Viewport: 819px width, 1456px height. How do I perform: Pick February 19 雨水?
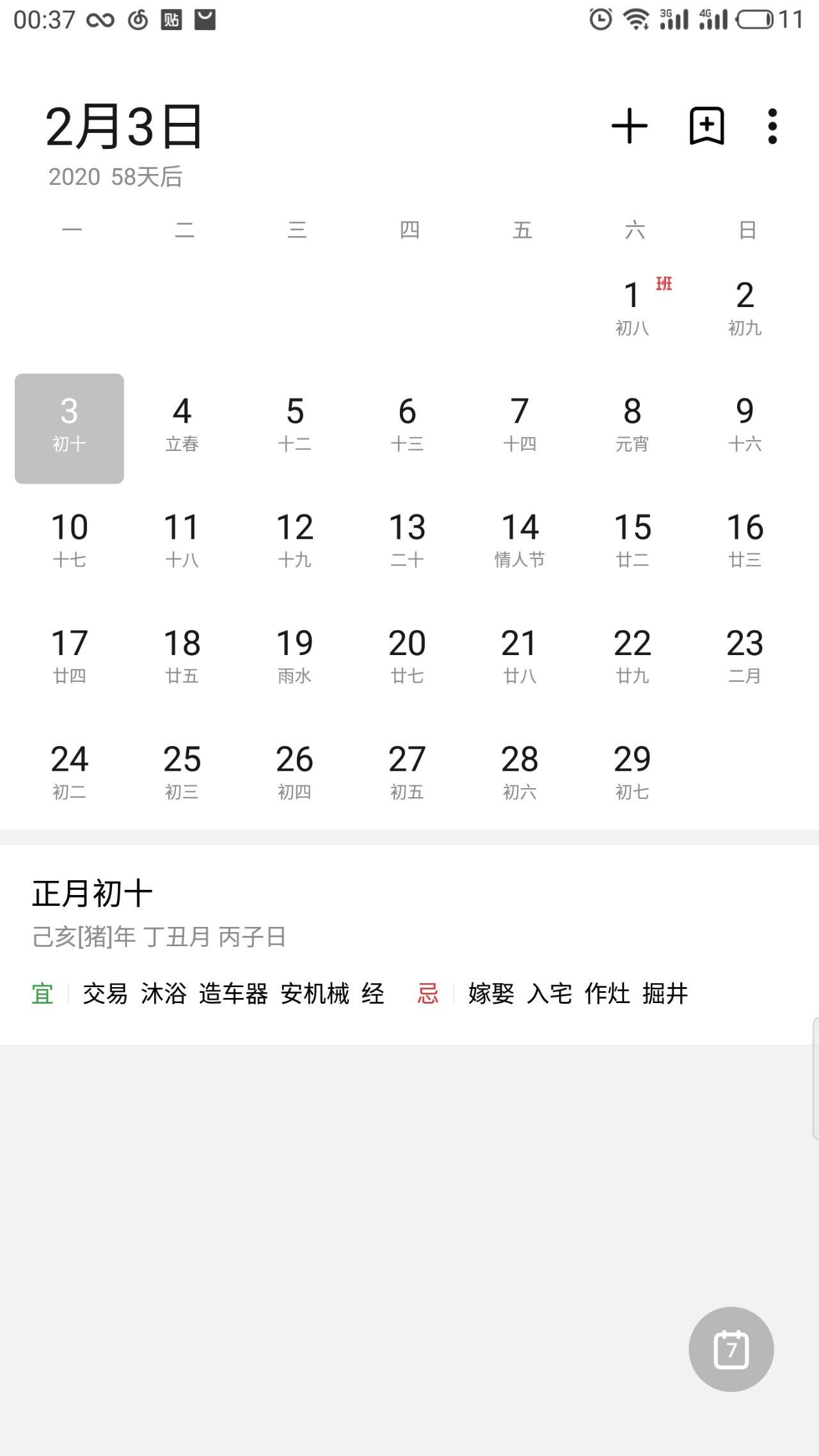click(294, 656)
